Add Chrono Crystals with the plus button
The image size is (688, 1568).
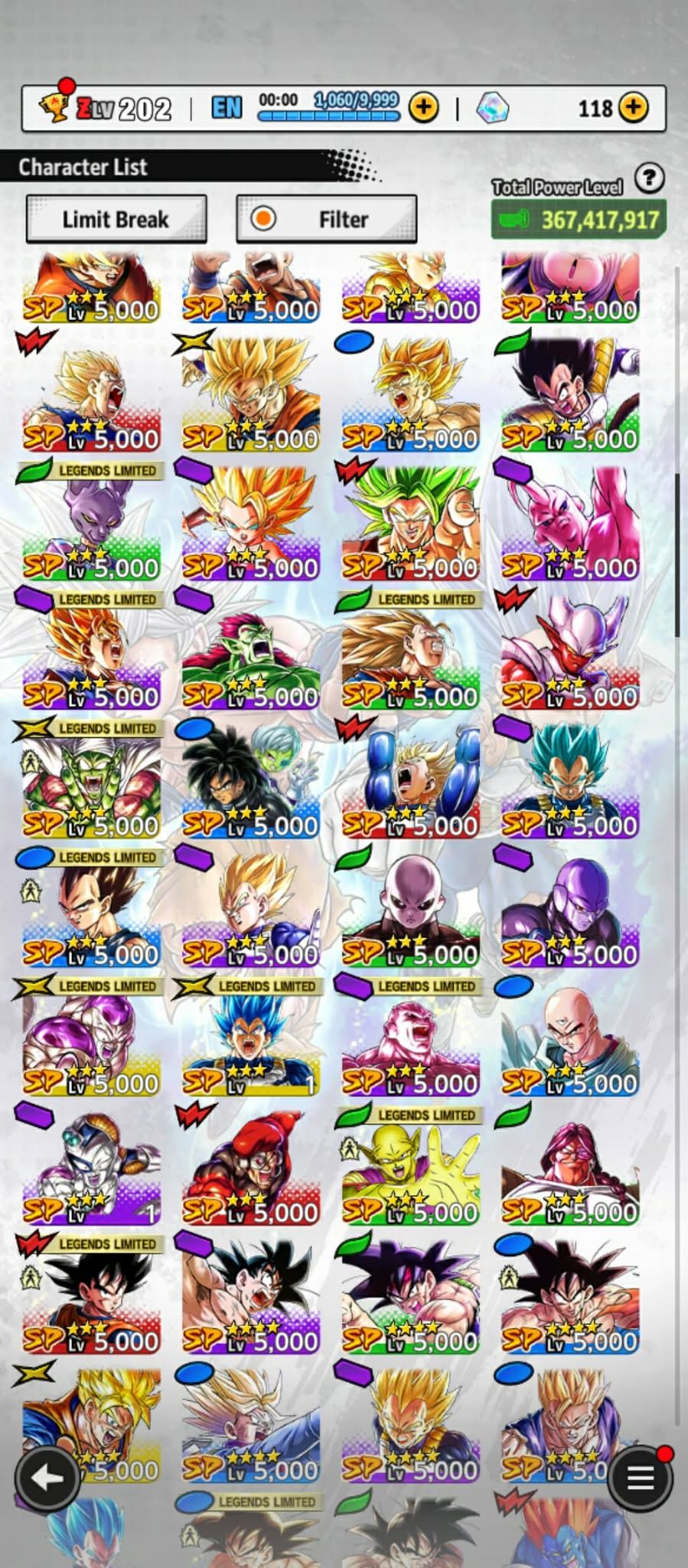pyautogui.click(x=633, y=107)
